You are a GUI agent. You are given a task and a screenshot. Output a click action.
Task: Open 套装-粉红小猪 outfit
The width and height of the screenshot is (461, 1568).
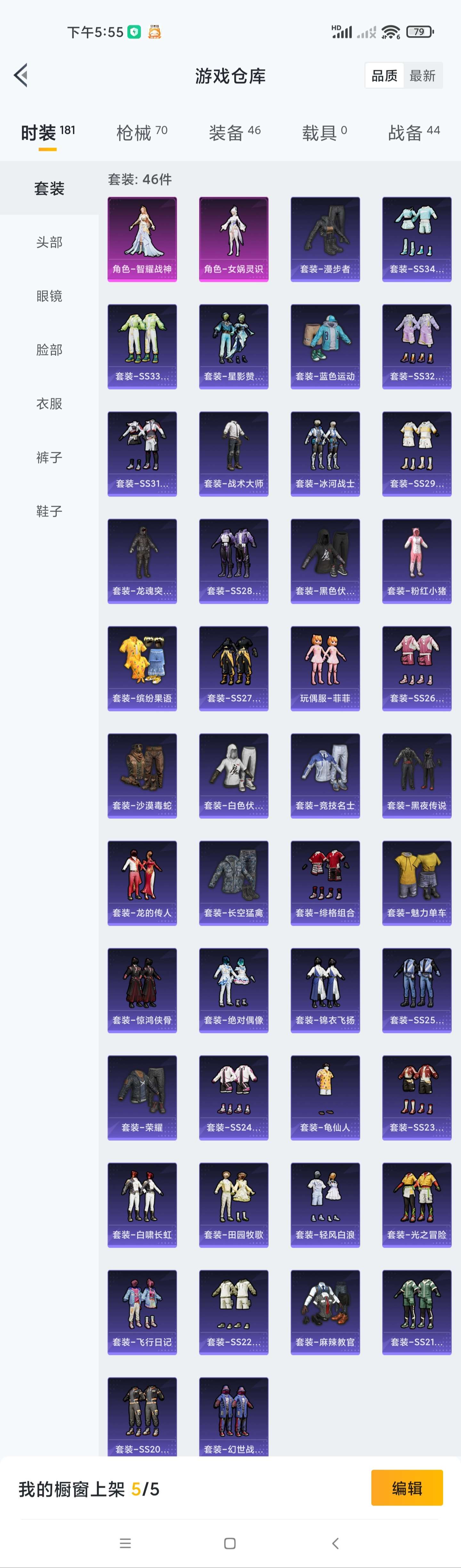click(417, 561)
